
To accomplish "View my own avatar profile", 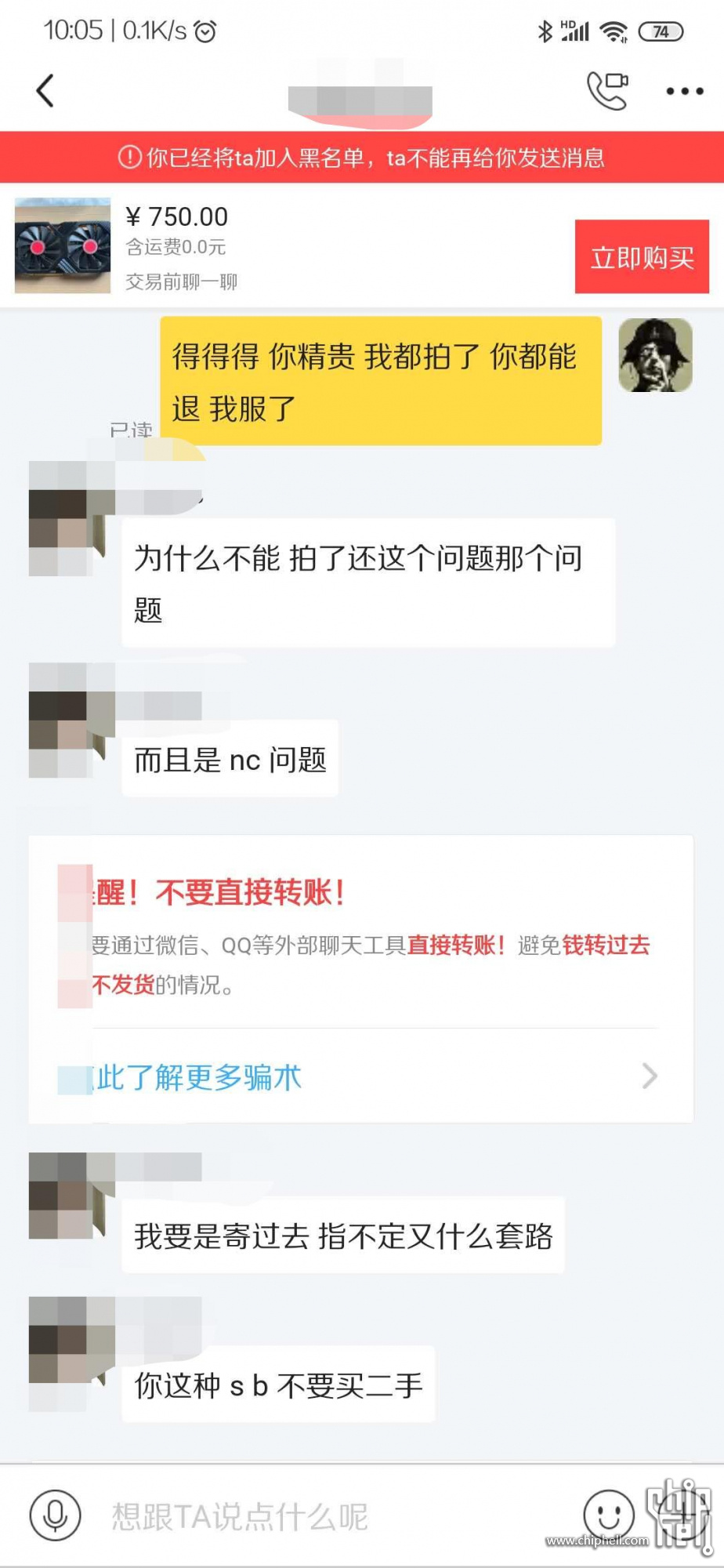I will [x=655, y=355].
